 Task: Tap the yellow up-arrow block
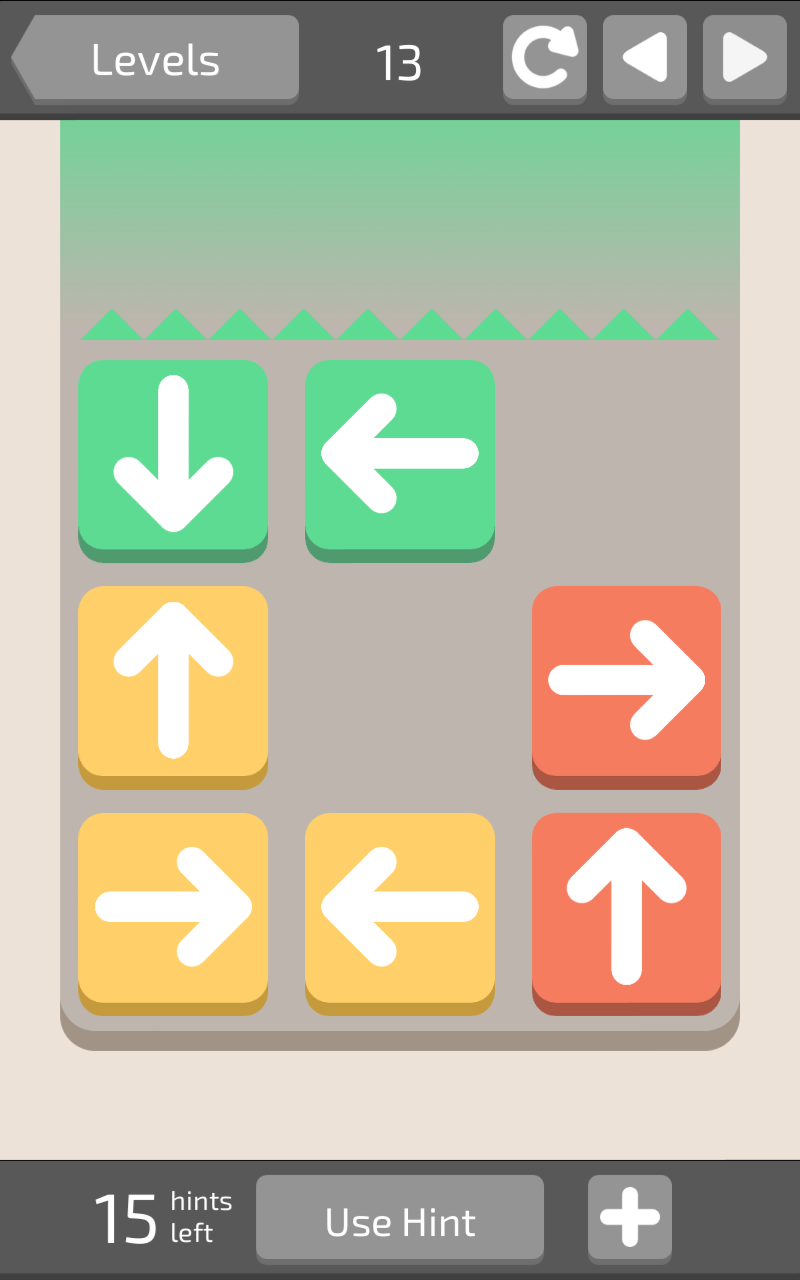(173, 687)
